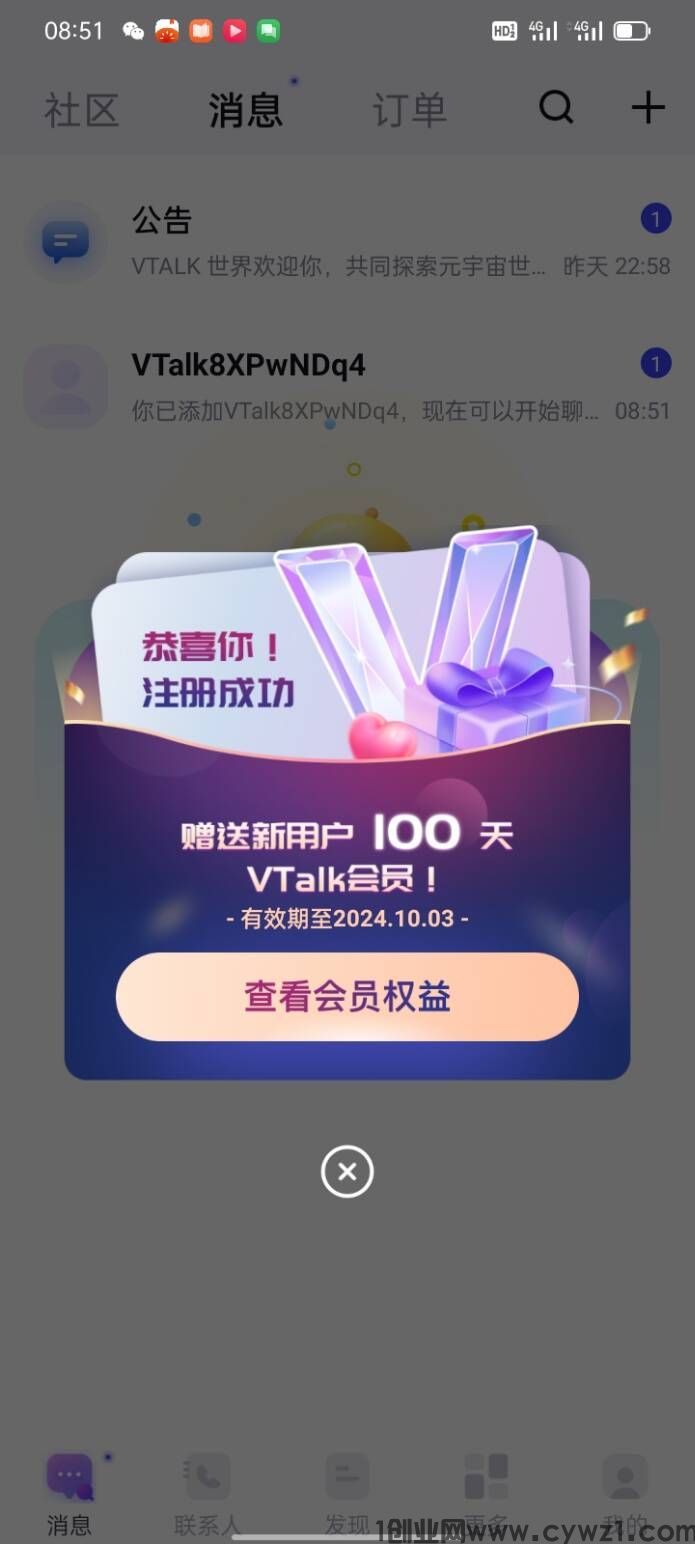Tap 查看会员权益 button
695x1544 pixels.
coord(347,997)
